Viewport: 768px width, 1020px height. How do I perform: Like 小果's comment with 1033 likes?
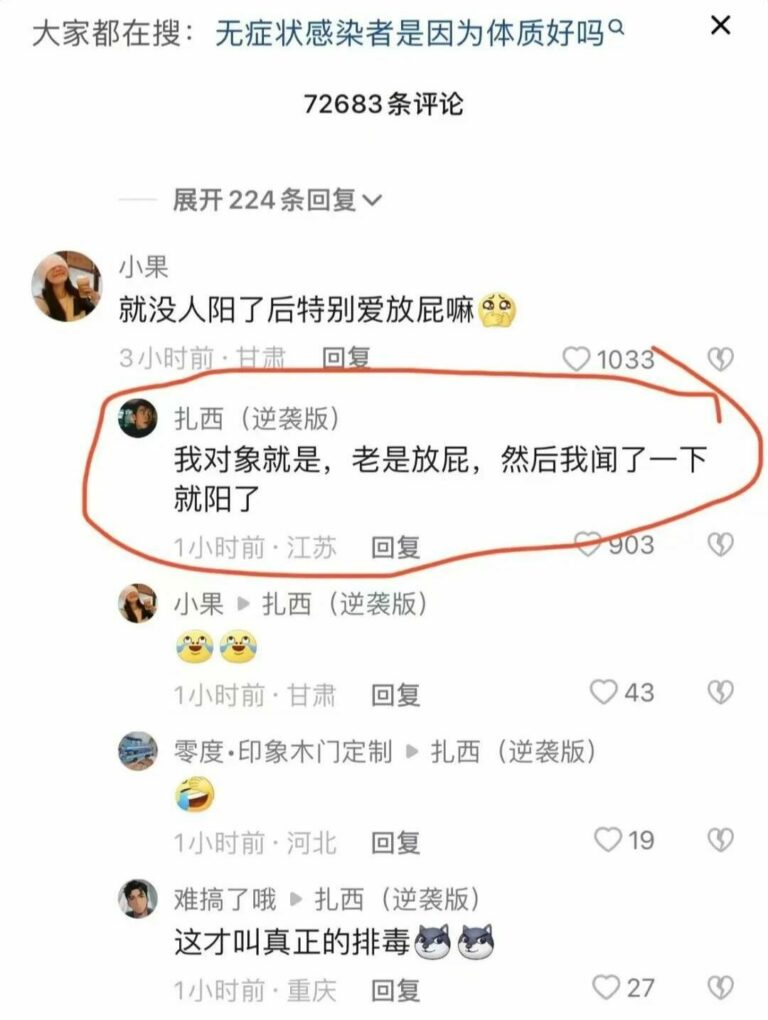[x=576, y=355]
